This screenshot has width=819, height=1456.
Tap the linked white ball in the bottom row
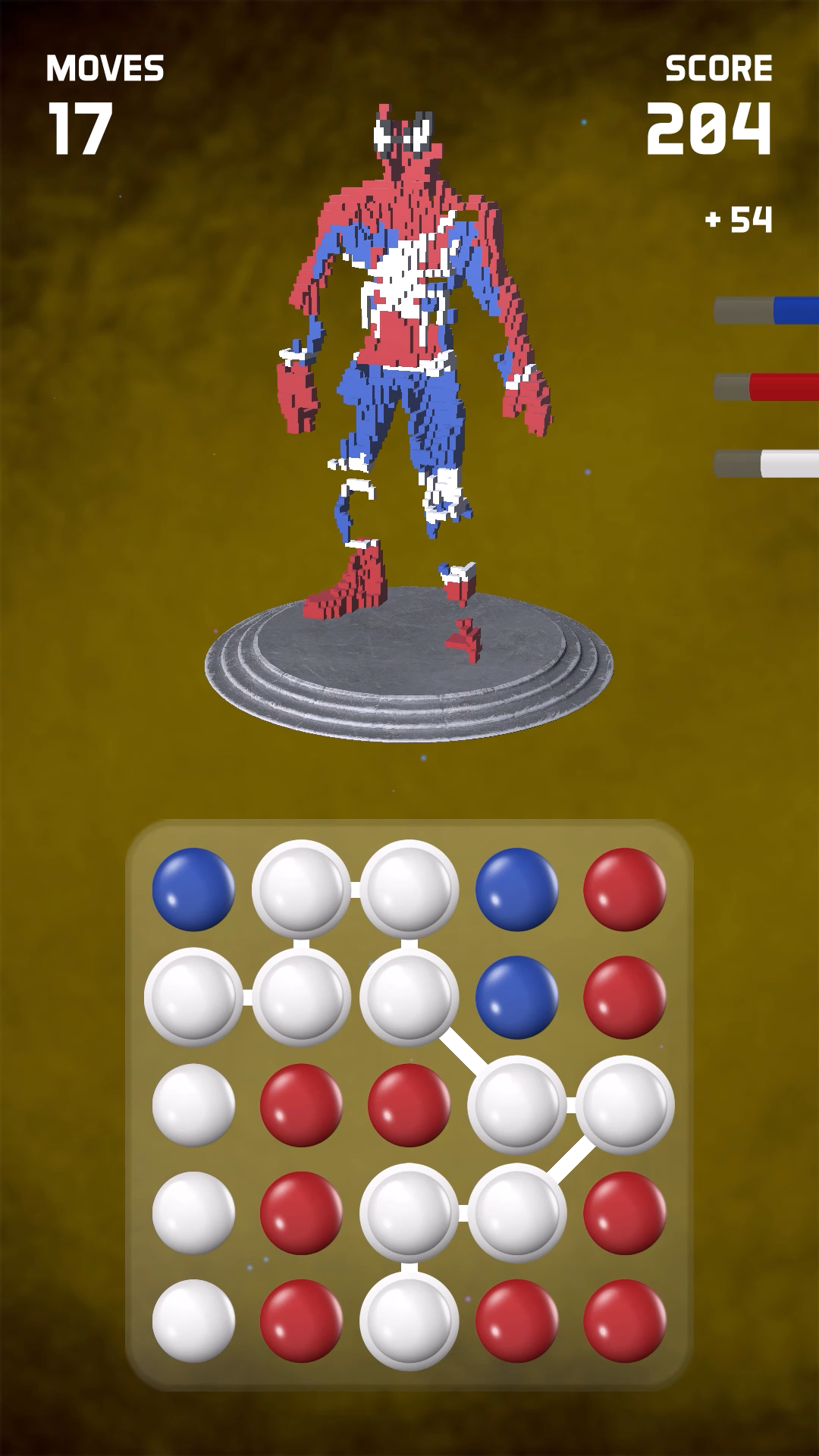409,1321
